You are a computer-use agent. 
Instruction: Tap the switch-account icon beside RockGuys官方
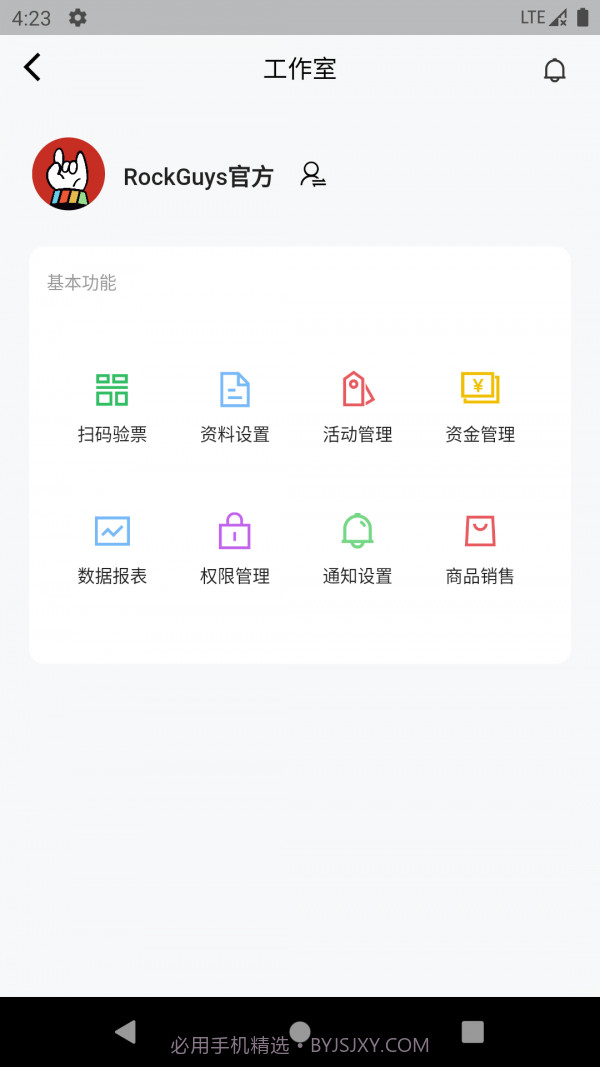313,175
